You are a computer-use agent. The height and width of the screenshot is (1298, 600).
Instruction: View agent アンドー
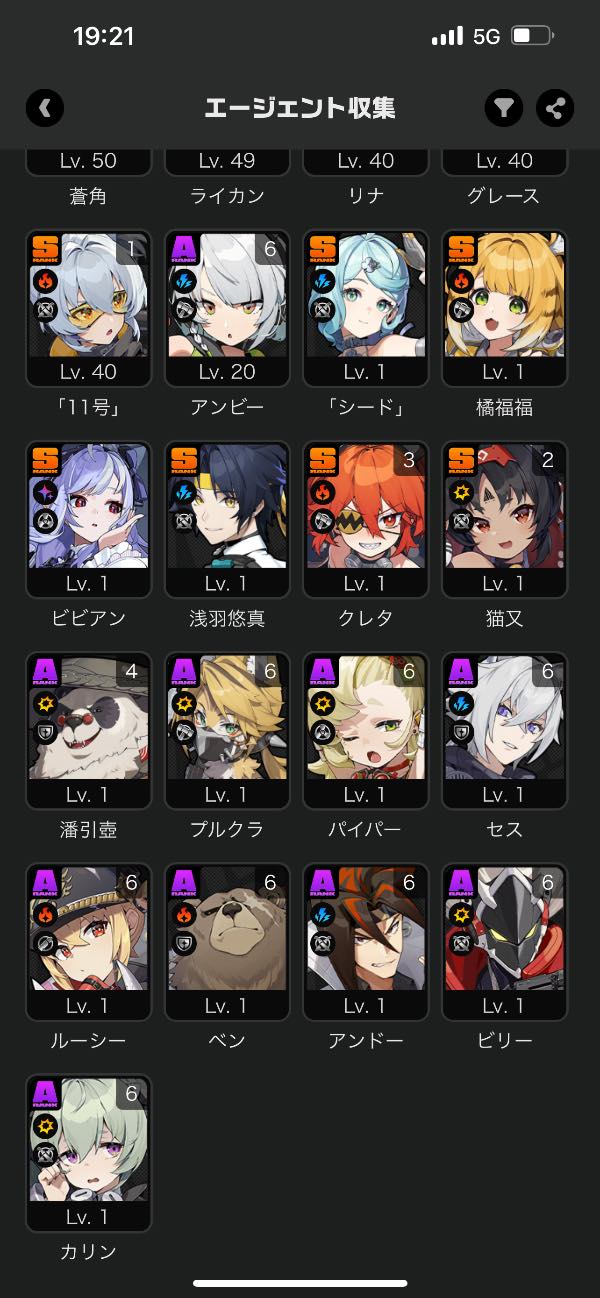366,941
